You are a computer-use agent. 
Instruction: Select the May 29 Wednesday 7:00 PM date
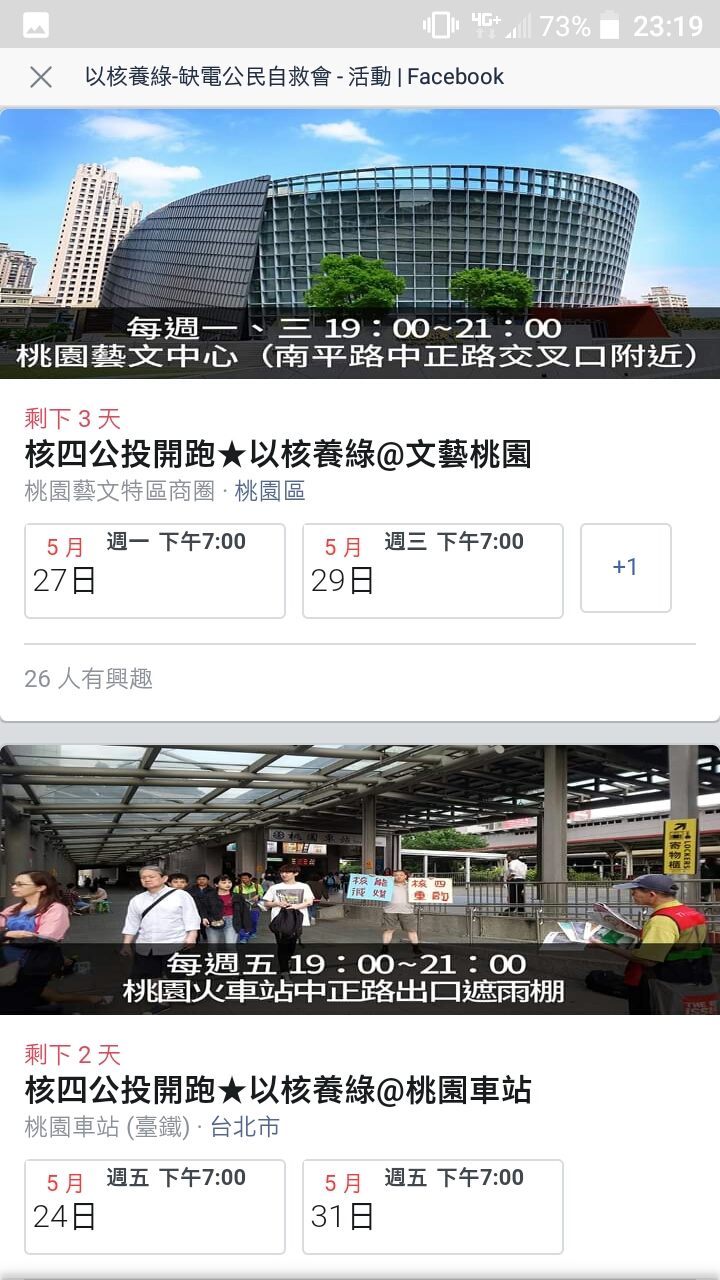tap(432, 570)
